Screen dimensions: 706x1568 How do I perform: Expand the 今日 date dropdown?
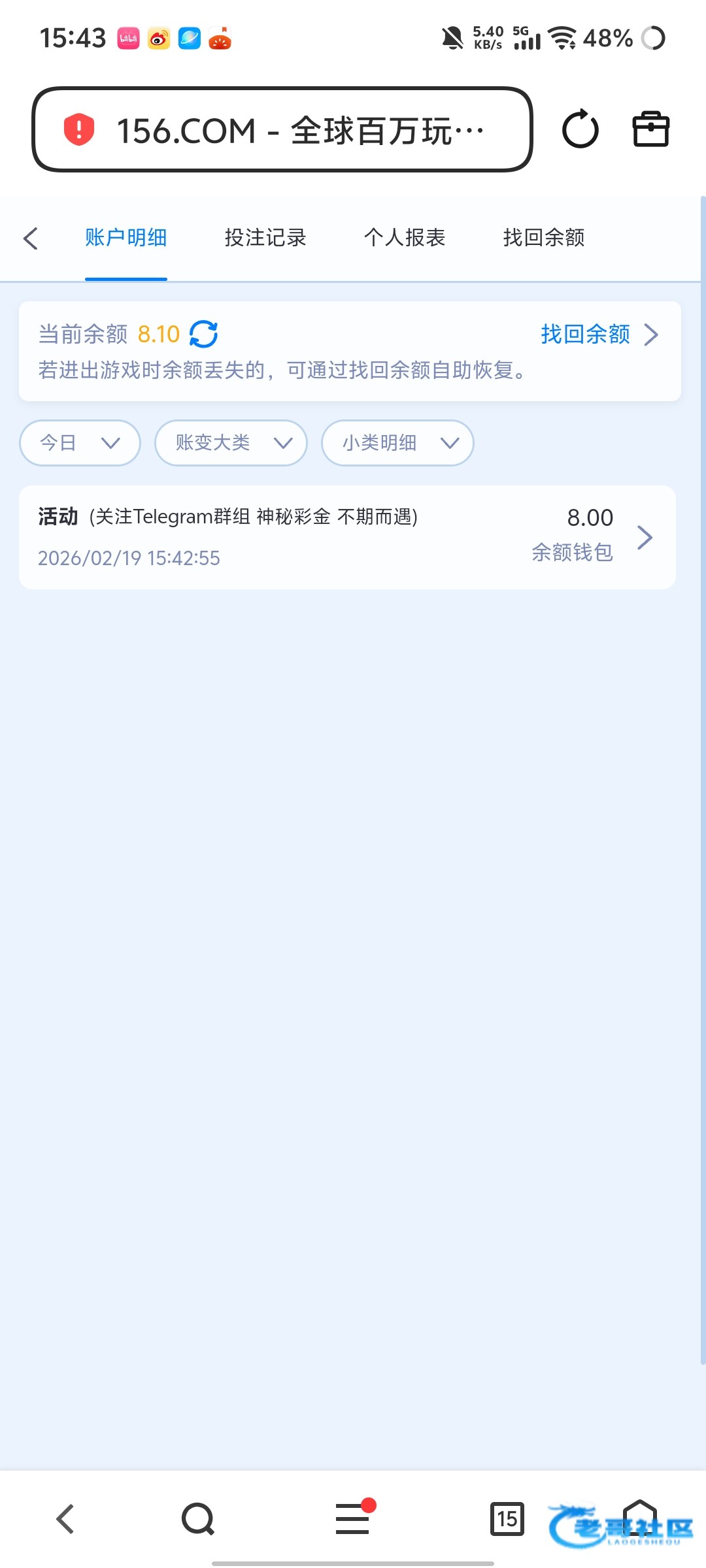80,443
